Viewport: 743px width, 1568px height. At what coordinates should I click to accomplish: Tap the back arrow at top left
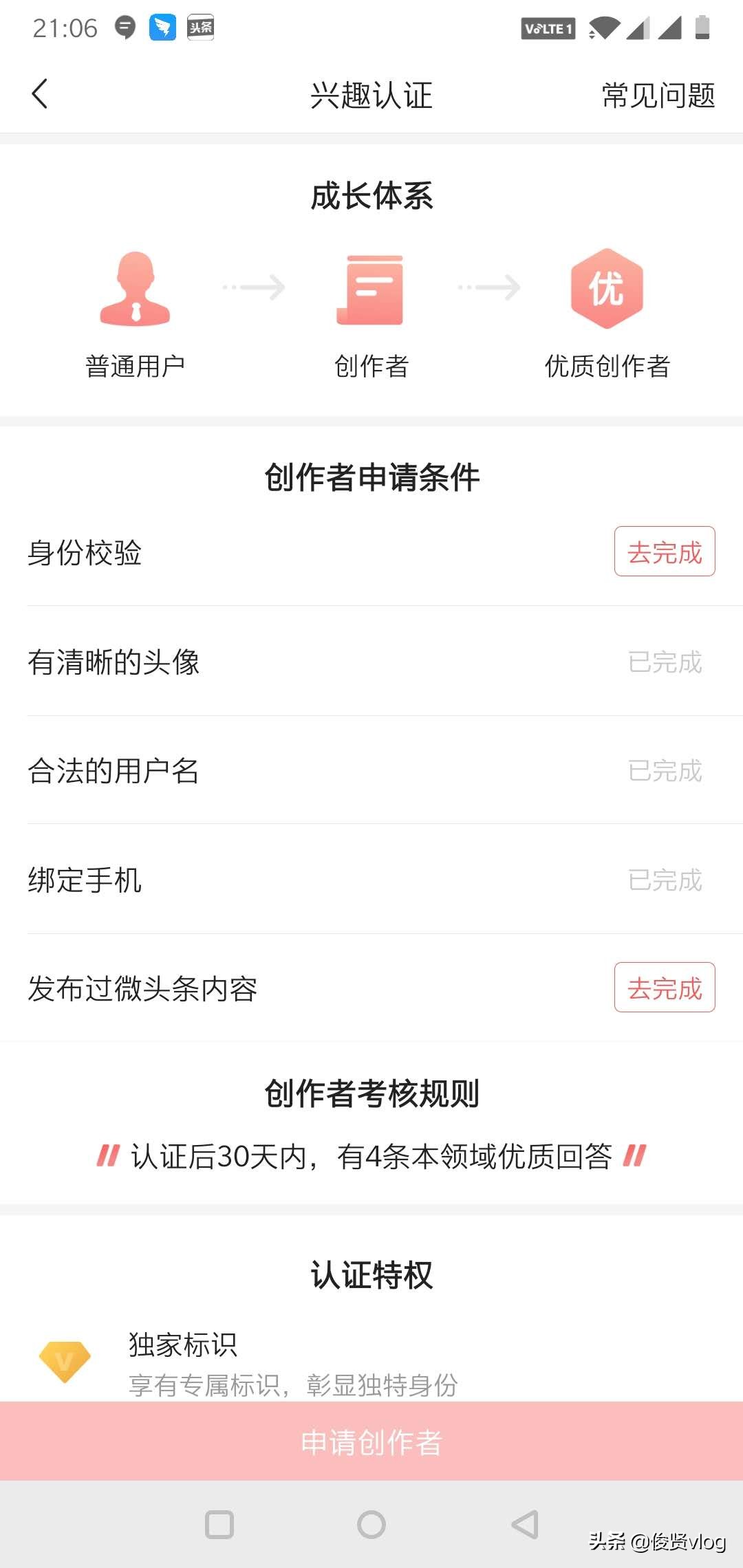[x=39, y=95]
